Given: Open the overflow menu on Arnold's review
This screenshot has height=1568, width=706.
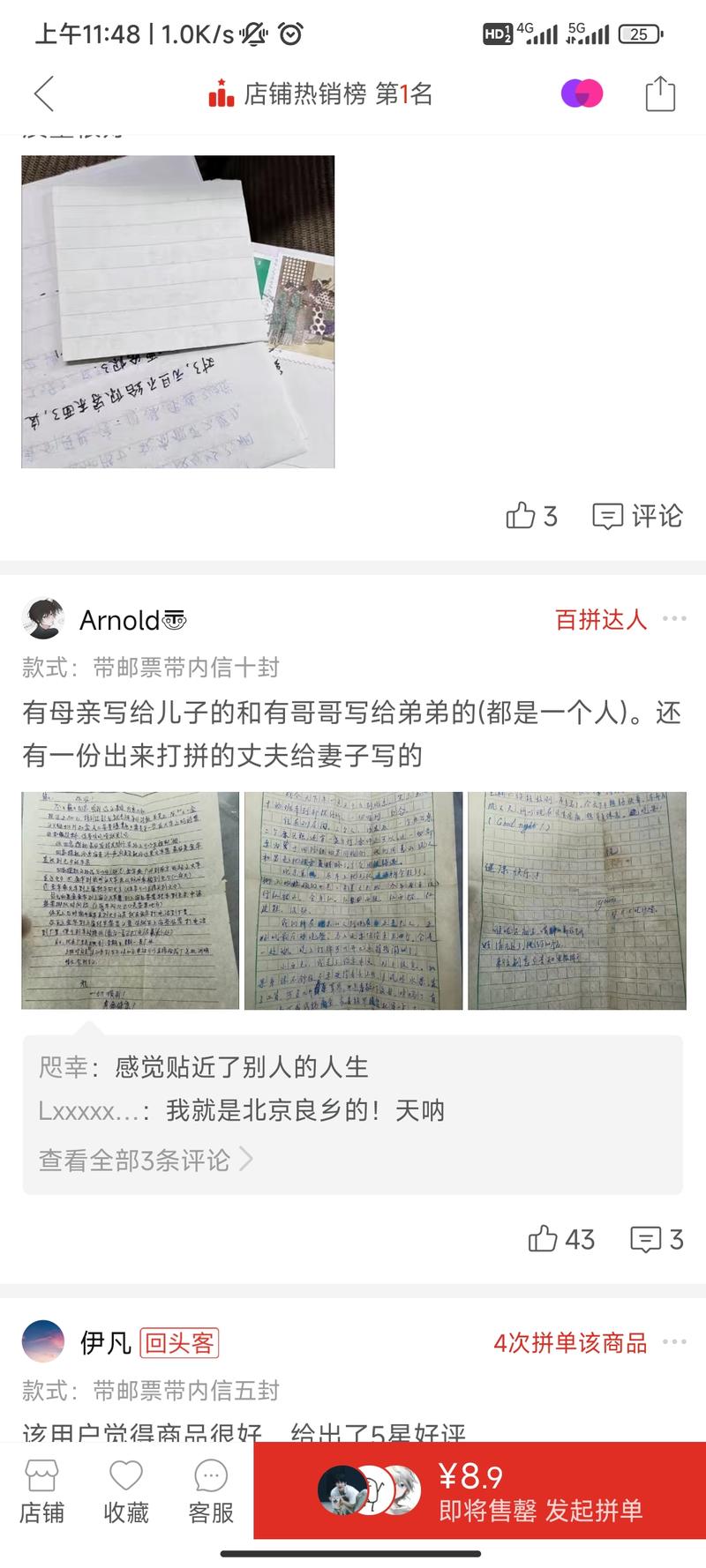Looking at the screenshot, I should point(674,619).
